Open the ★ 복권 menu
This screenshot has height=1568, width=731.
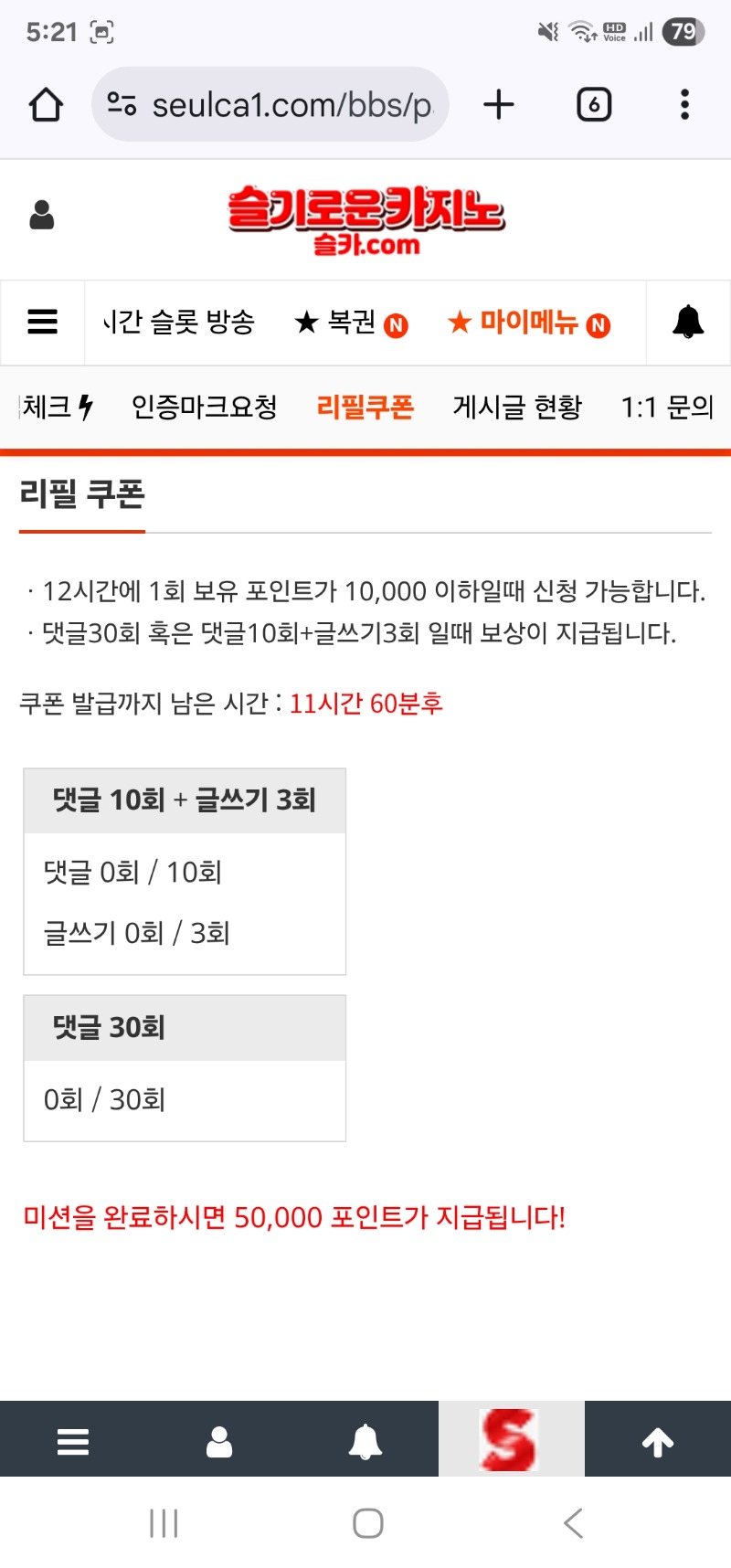point(351,323)
